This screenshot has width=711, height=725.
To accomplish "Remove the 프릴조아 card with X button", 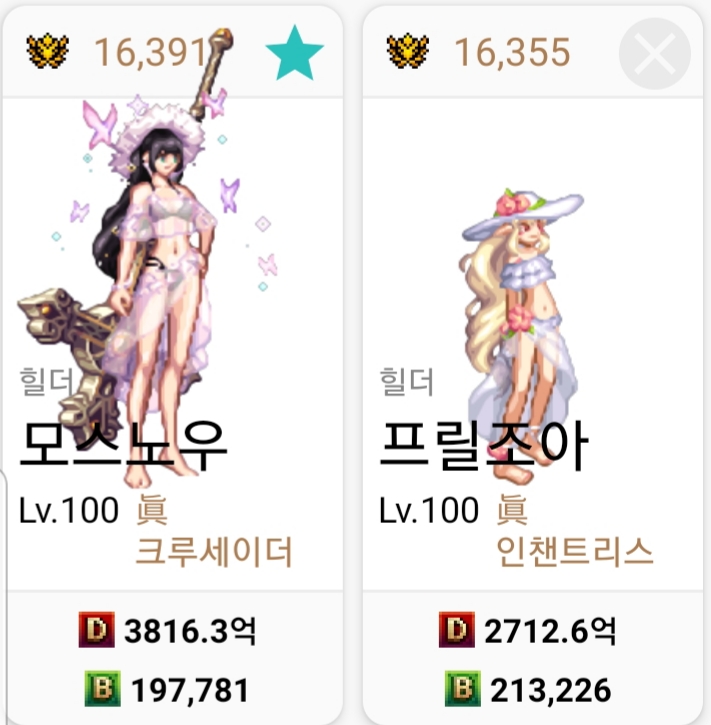I will coord(654,55).
